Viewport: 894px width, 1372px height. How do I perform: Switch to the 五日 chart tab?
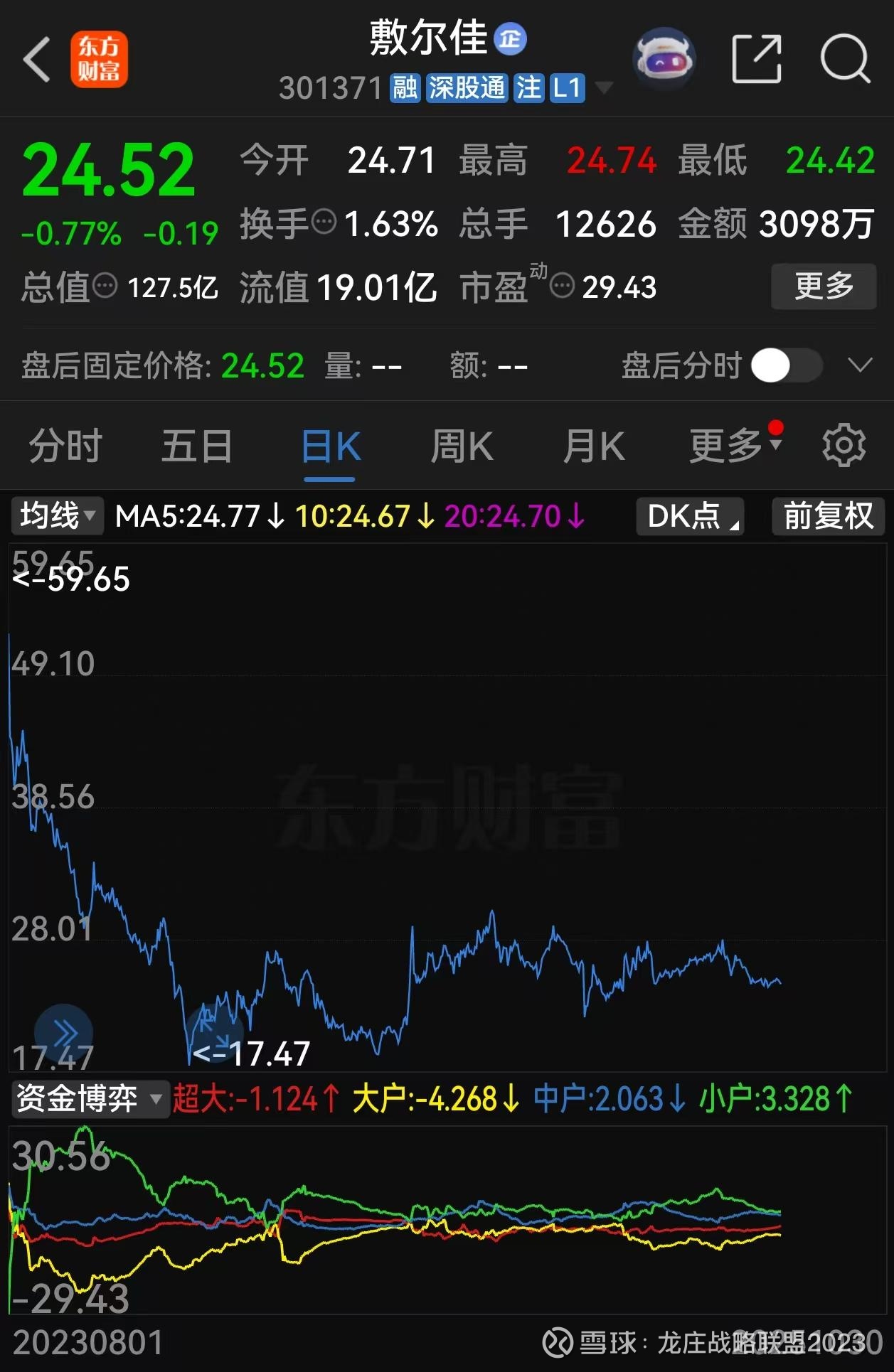coord(197,446)
